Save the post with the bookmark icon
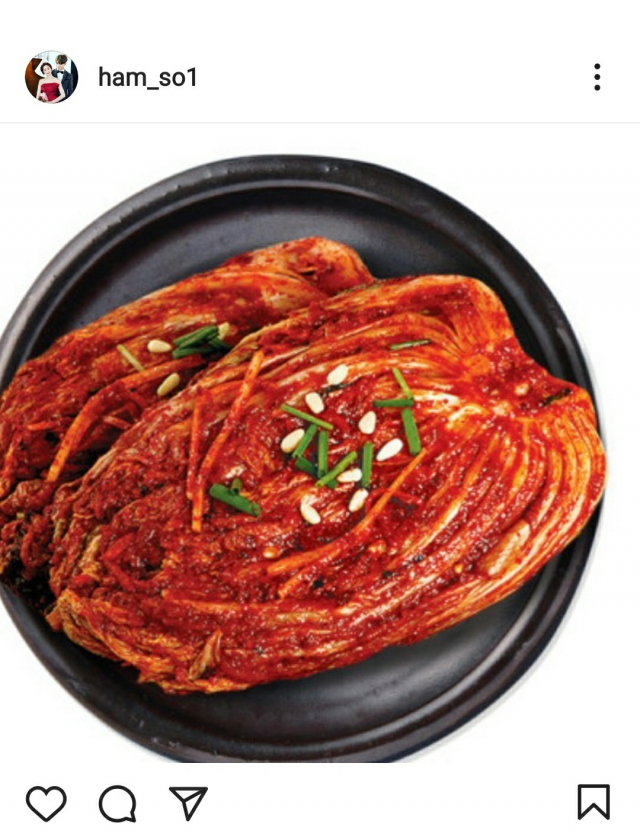The width and height of the screenshot is (640, 840). tap(593, 802)
